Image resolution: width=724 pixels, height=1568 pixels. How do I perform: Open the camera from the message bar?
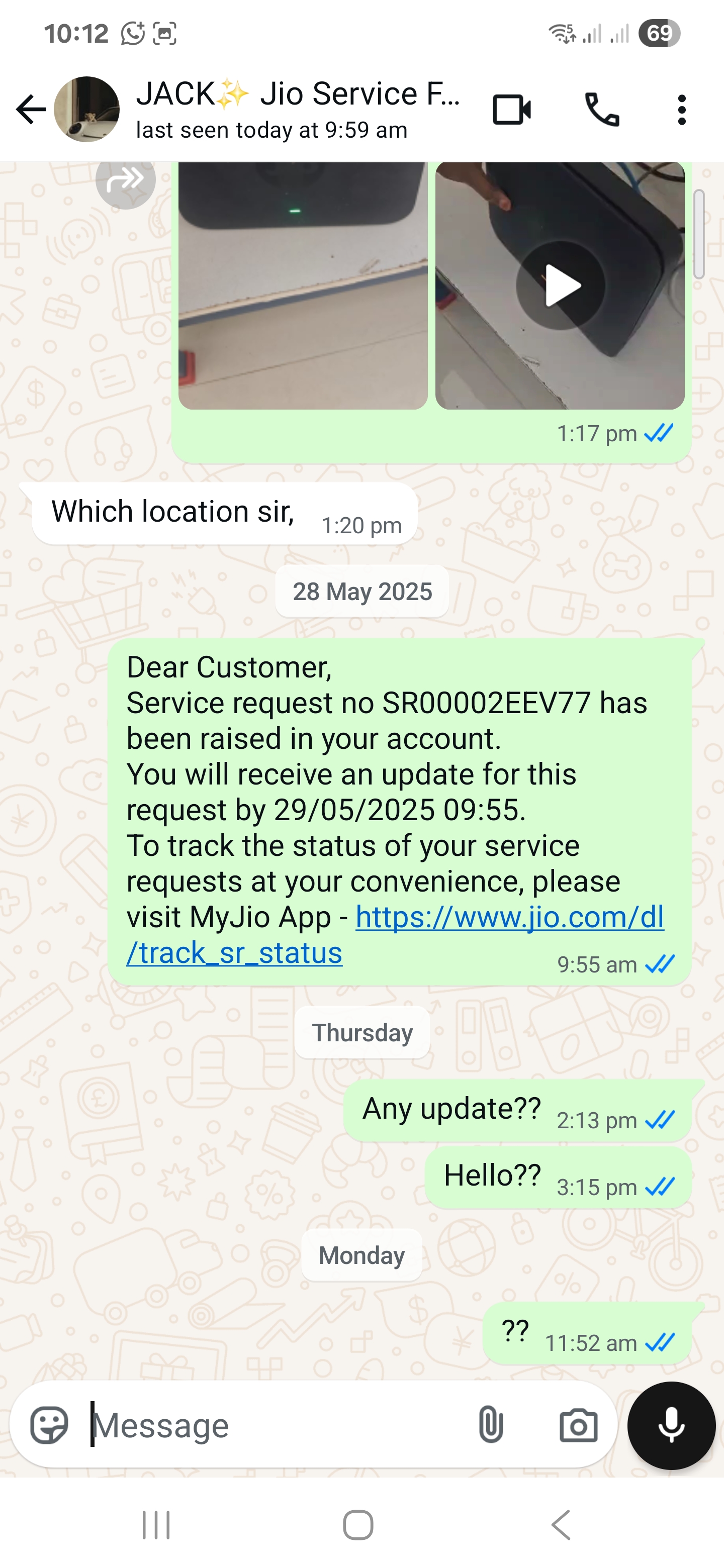[x=579, y=1425]
